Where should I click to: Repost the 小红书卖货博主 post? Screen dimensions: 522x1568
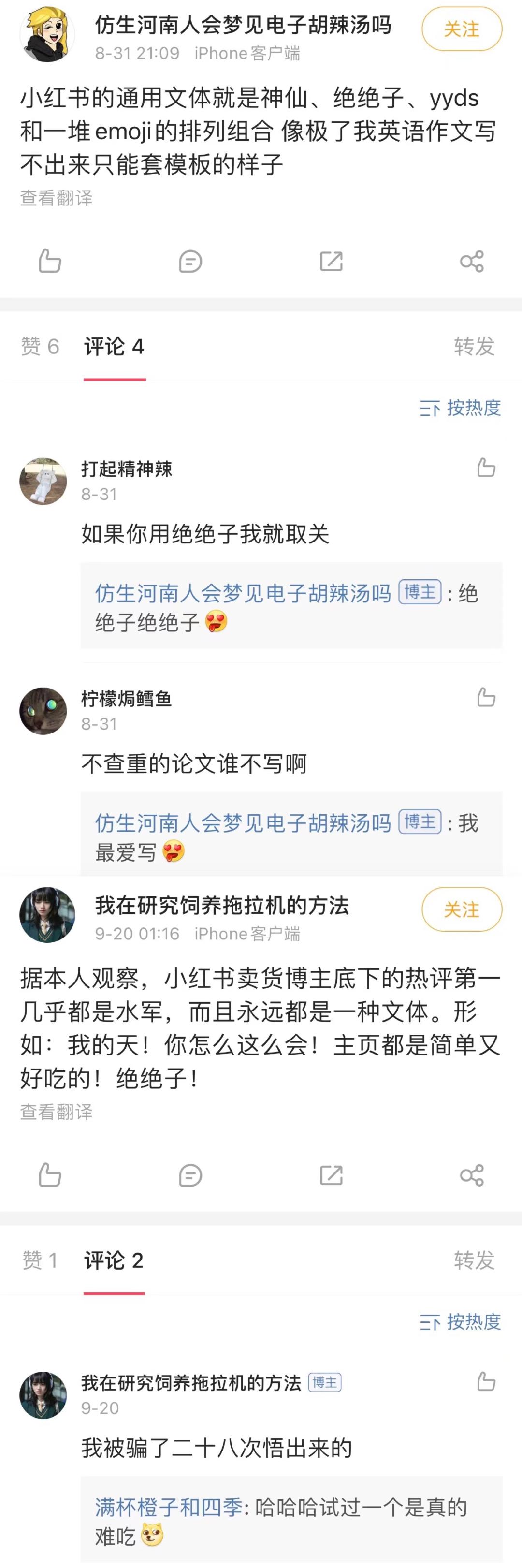tap(331, 1175)
